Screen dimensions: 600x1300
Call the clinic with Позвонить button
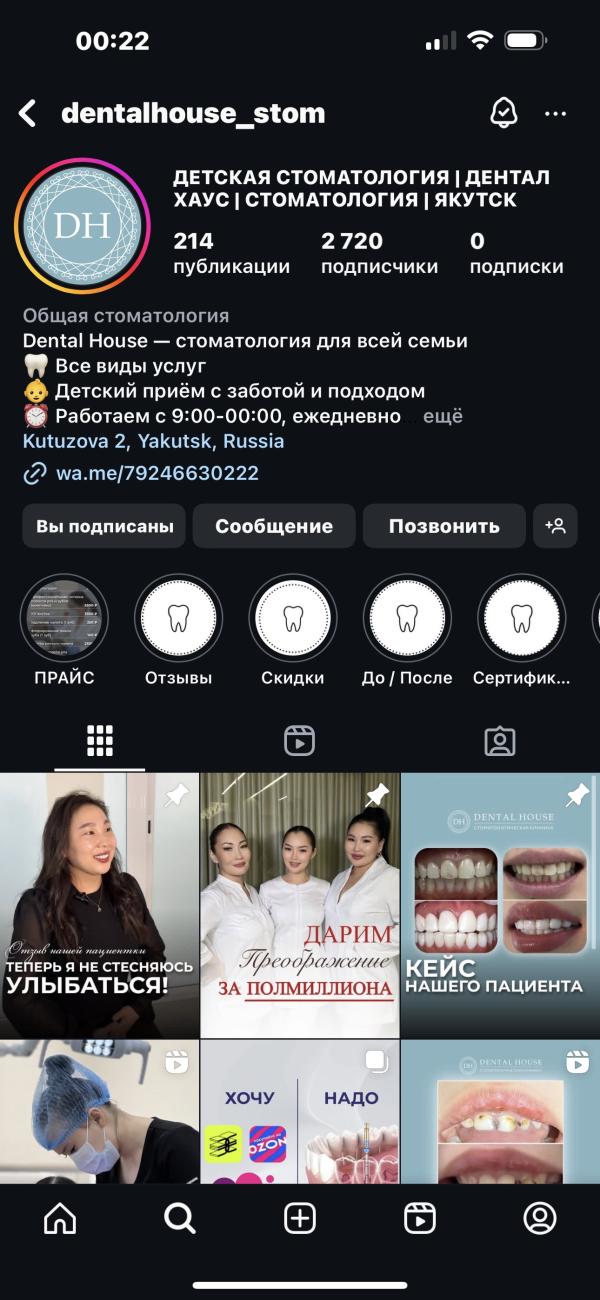point(444,526)
